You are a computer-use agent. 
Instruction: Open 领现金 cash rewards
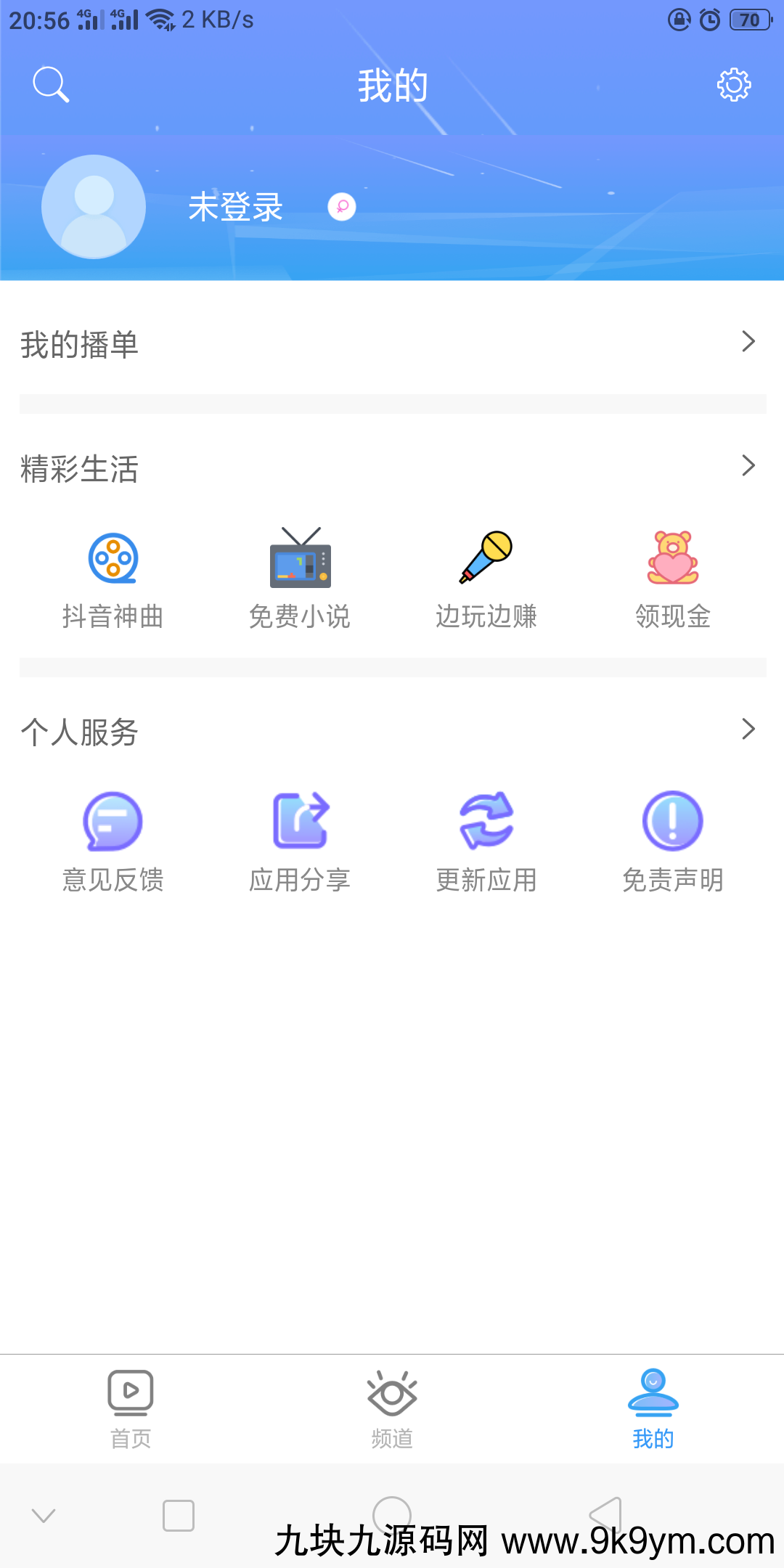coord(673,579)
